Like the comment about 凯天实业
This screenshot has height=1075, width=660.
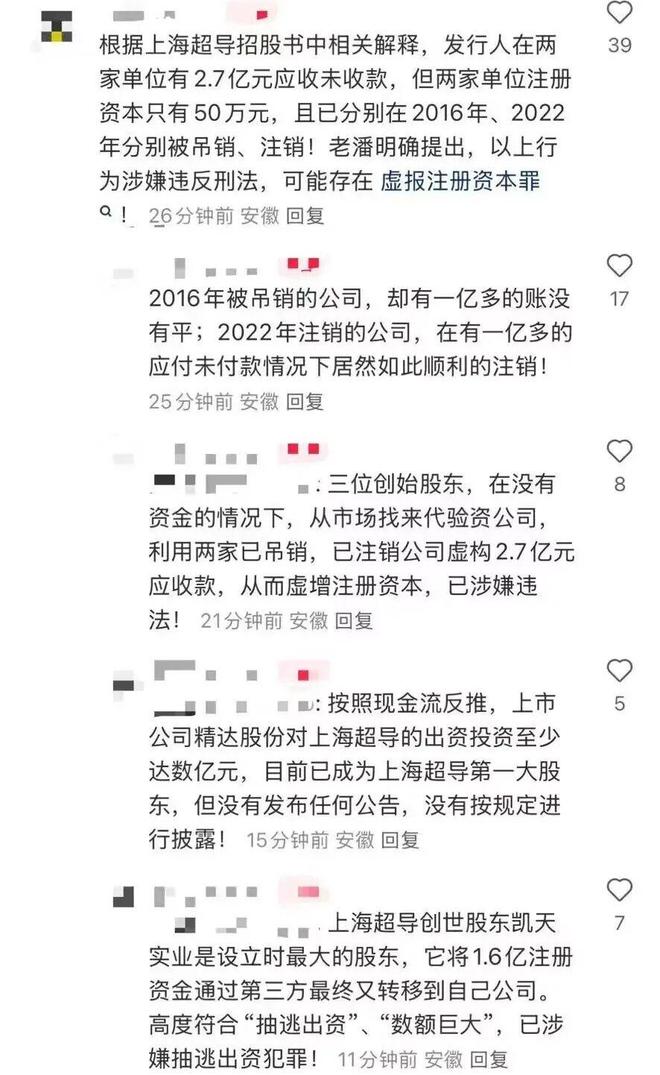[x=620, y=890]
